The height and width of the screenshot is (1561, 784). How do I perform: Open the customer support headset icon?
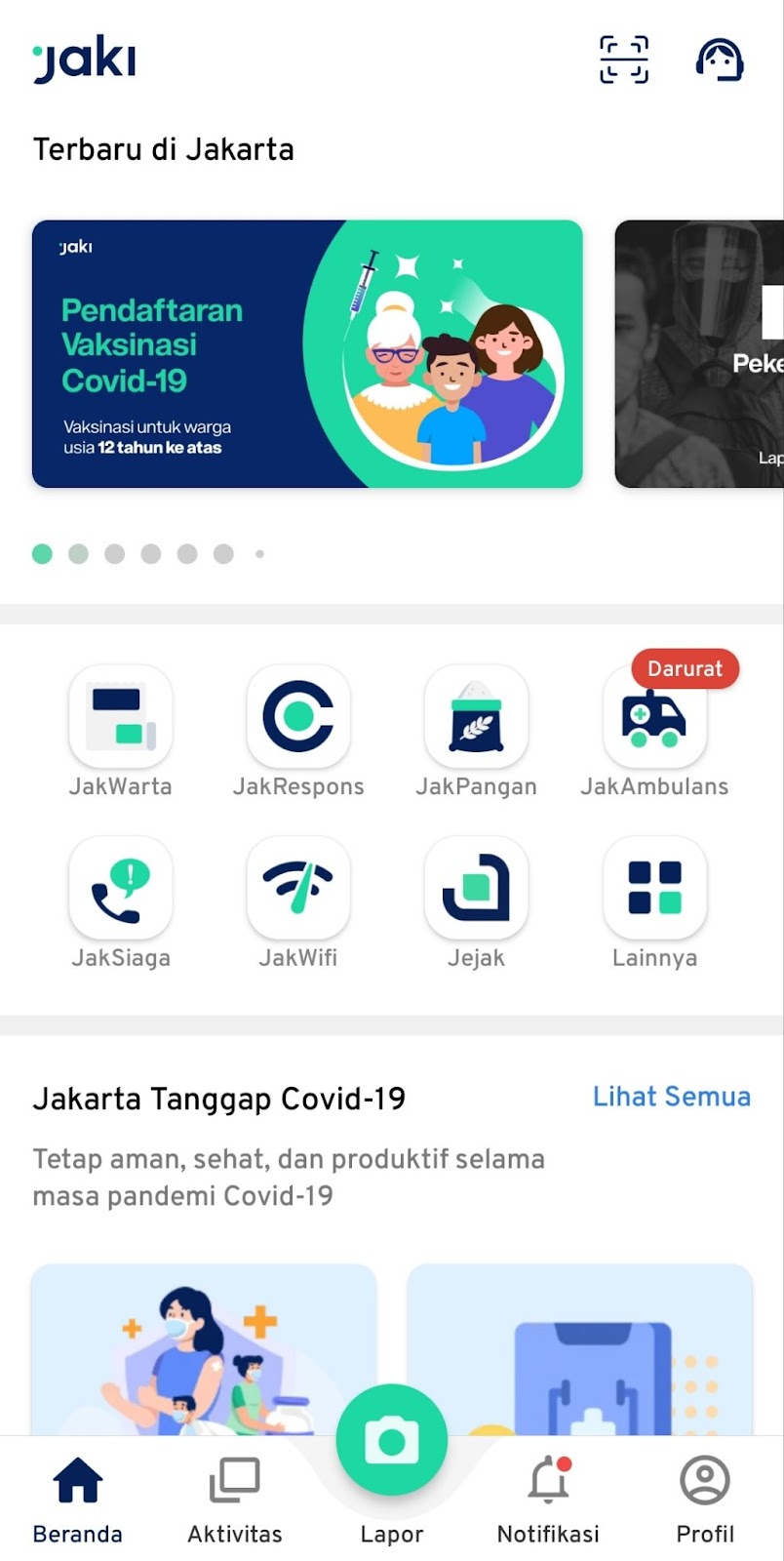pos(720,60)
